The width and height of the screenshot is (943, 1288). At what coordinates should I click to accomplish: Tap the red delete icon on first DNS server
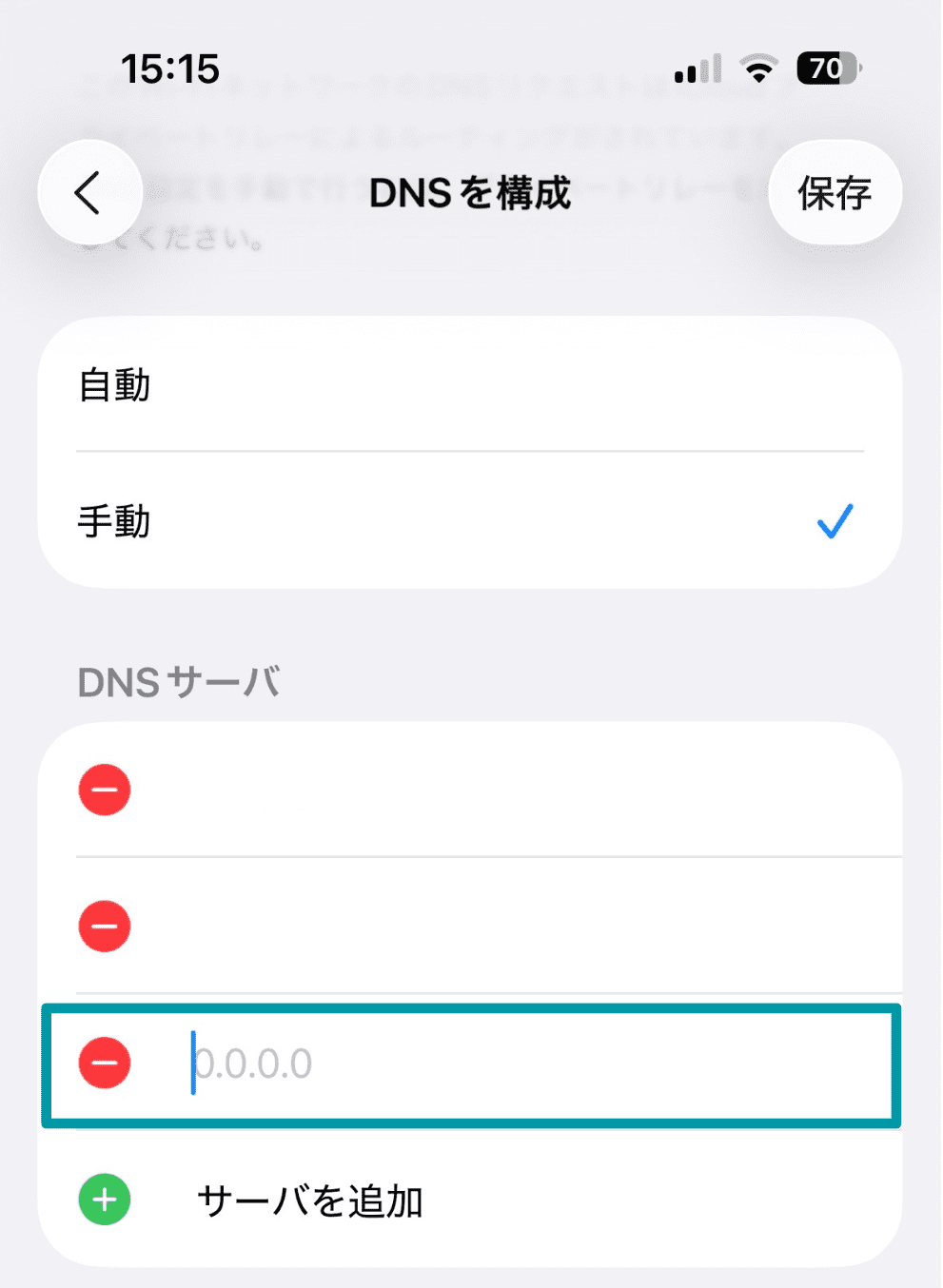point(104,789)
